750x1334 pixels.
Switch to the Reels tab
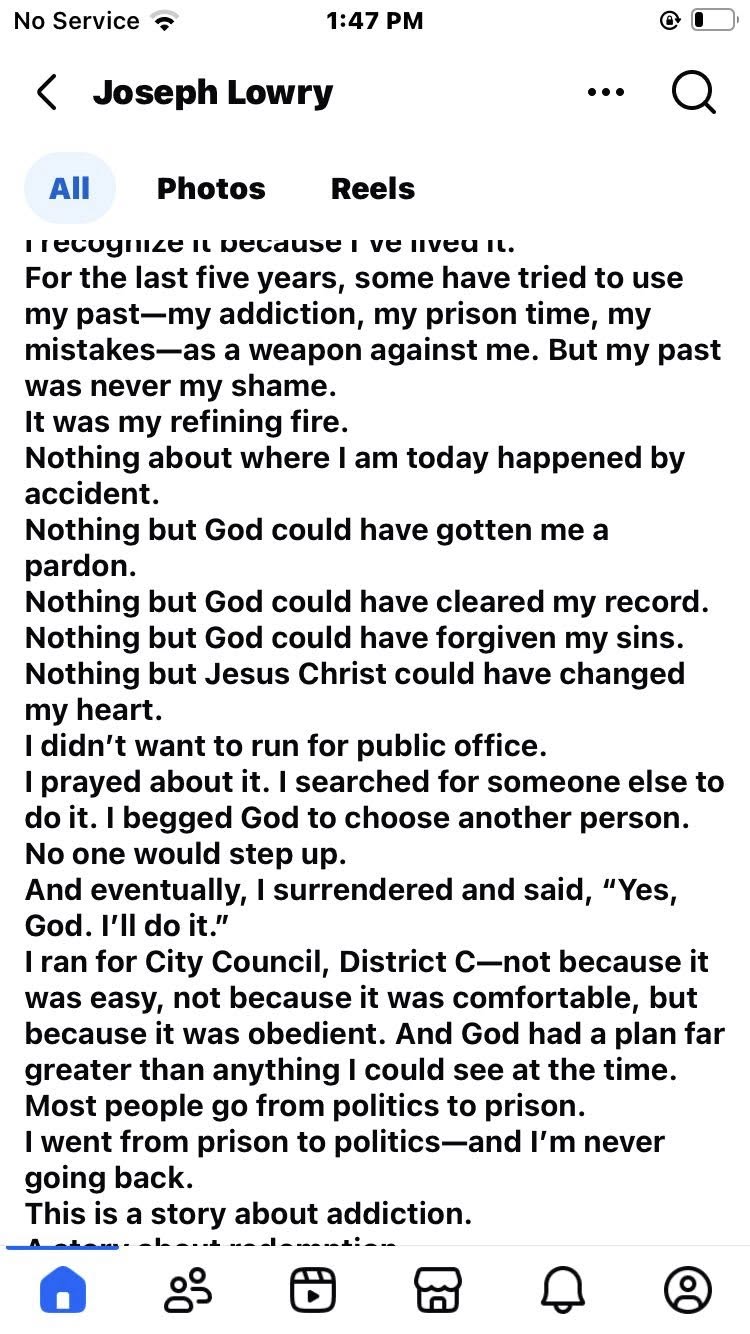[x=372, y=188]
